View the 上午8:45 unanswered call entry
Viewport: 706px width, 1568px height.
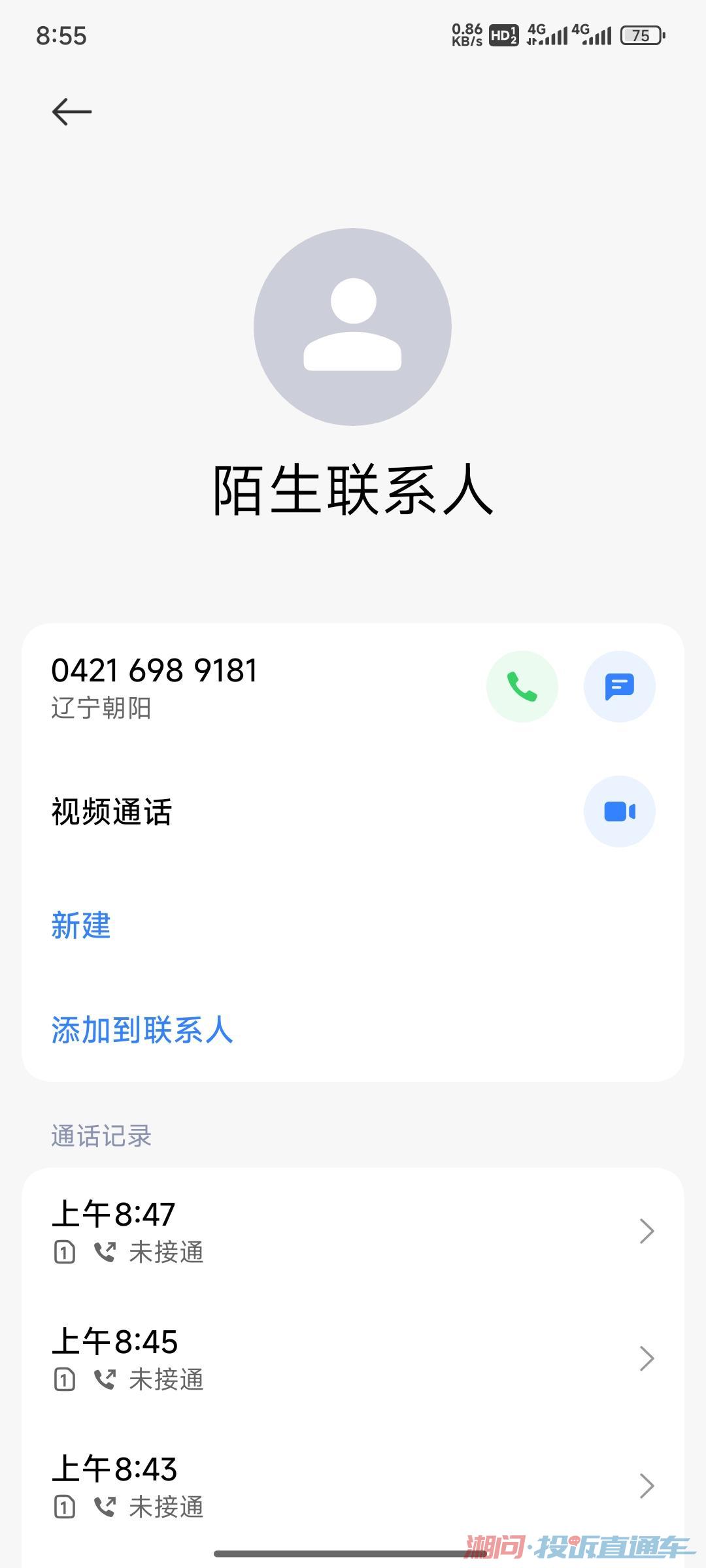tap(353, 1359)
